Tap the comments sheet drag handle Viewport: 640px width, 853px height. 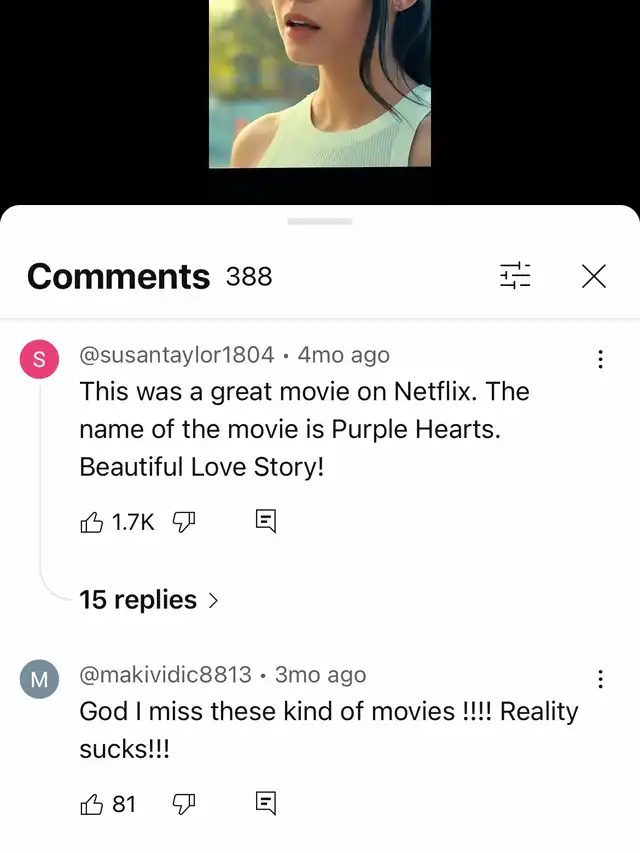[x=320, y=221]
